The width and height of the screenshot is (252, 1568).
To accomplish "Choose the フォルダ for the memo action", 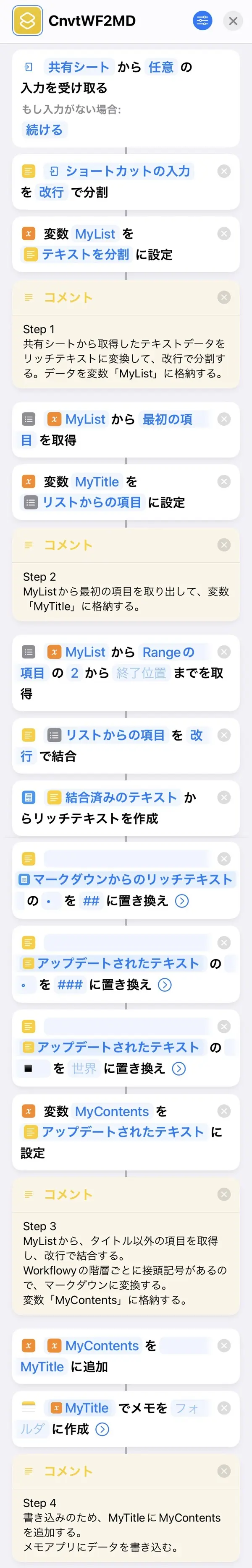I will [x=186, y=1409].
